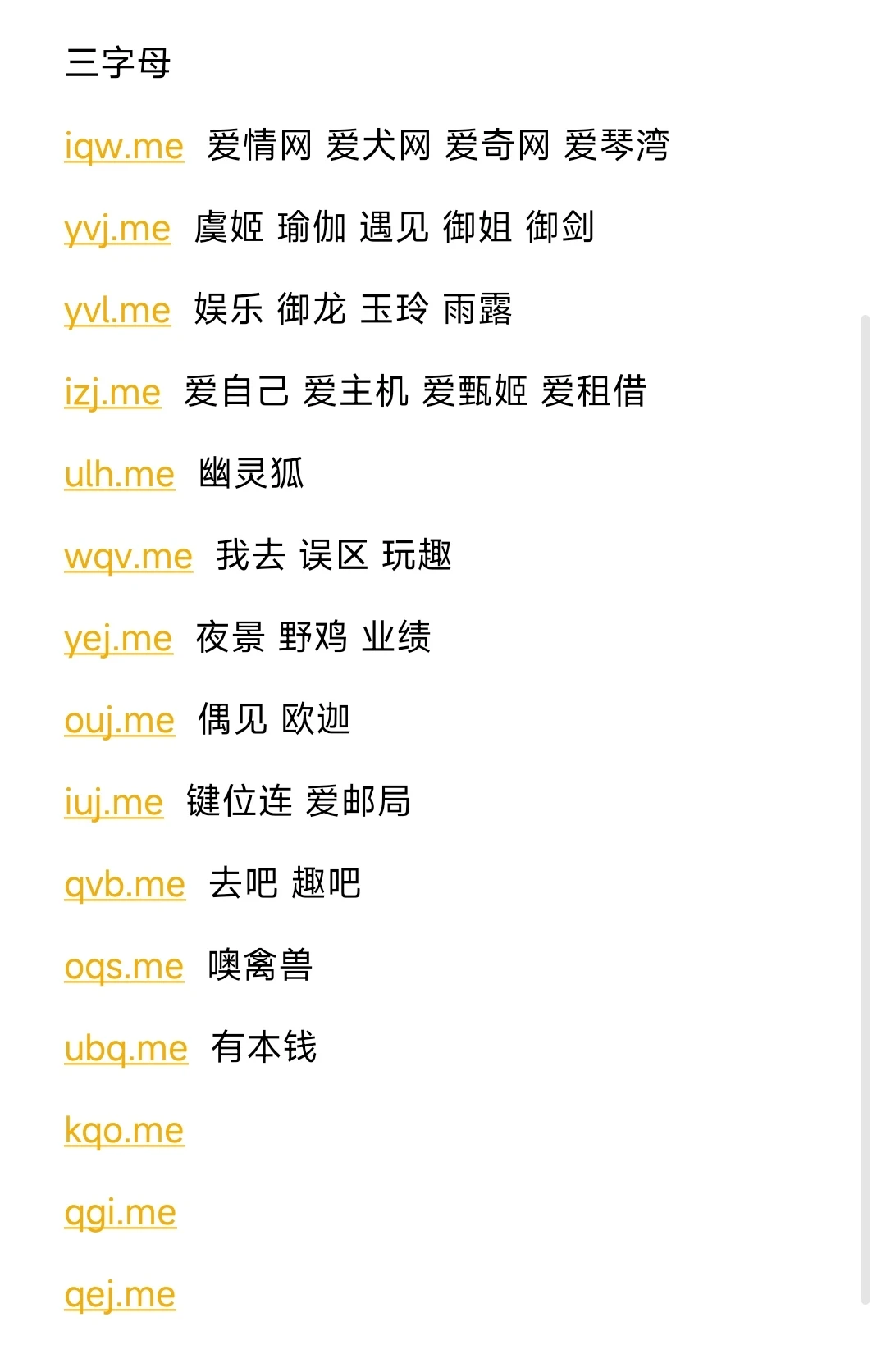Tap the yej.me link
Image resolution: width=886 pixels, height=1372 pixels.
point(118,640)
